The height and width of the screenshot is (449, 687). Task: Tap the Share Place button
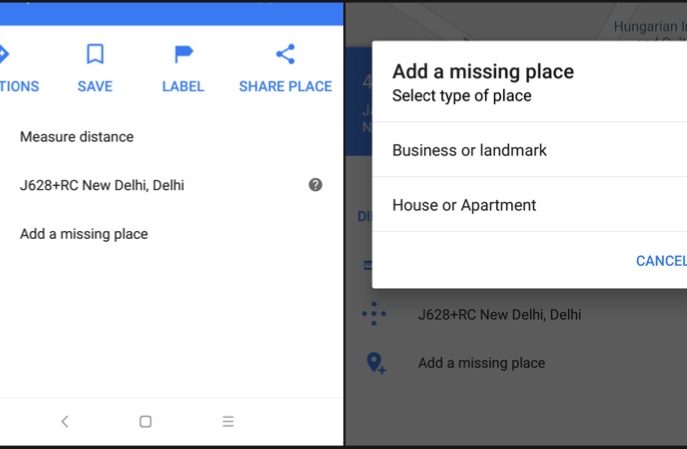(x=285, y=68)
